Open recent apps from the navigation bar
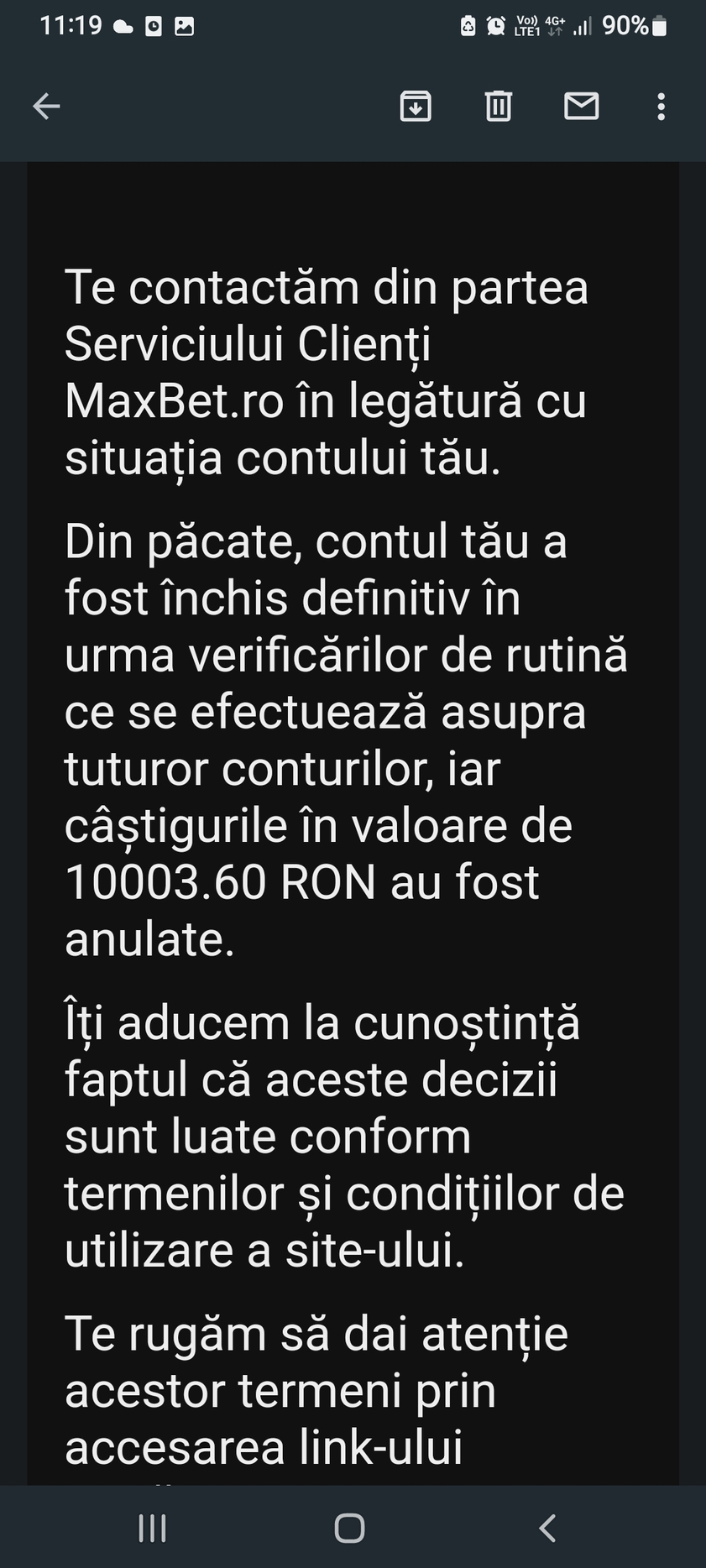The image size is (706, 1568). (x=152, y=1529)
